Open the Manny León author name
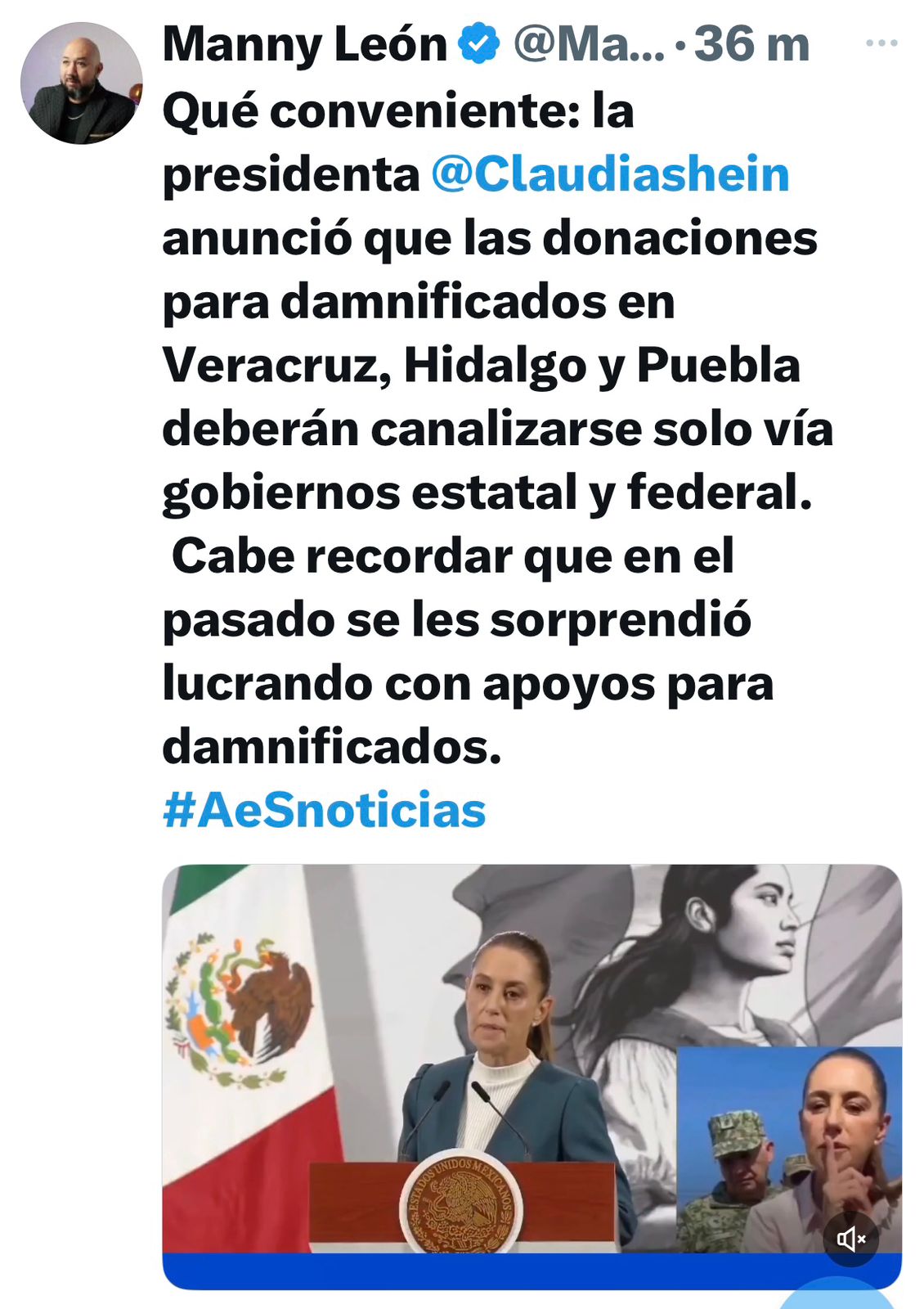This screenshot has height=1309, width=924. click(304, 43)
